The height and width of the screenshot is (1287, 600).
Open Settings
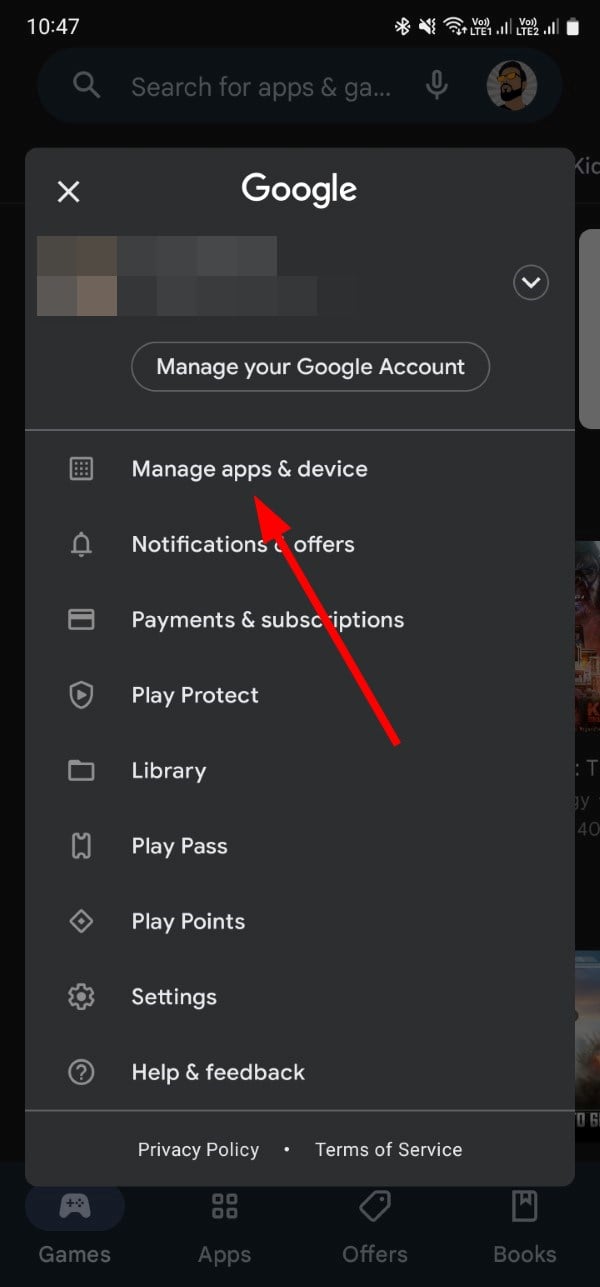point(300,997)
